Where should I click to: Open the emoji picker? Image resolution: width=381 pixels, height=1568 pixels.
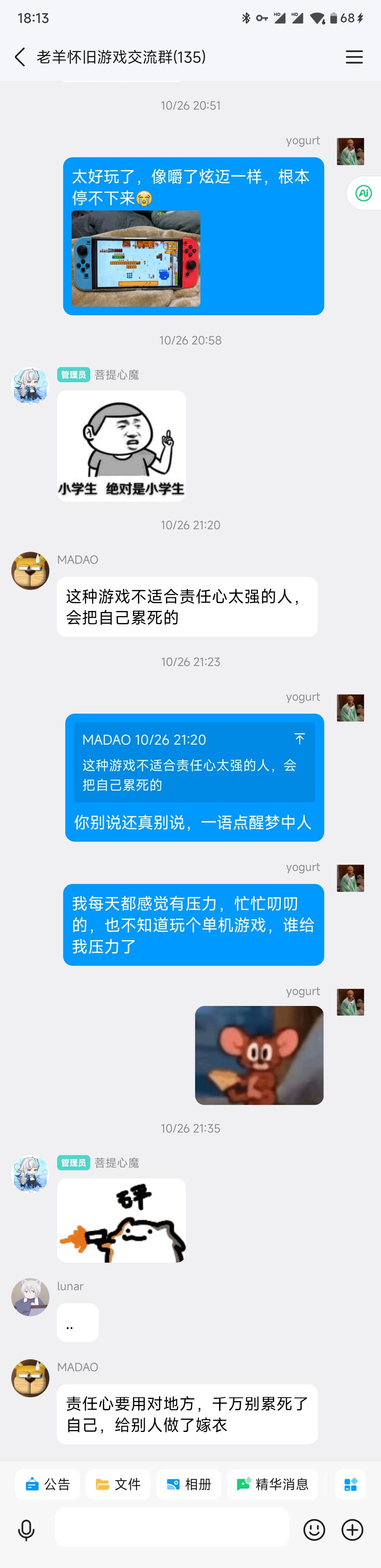(314, 1530)
